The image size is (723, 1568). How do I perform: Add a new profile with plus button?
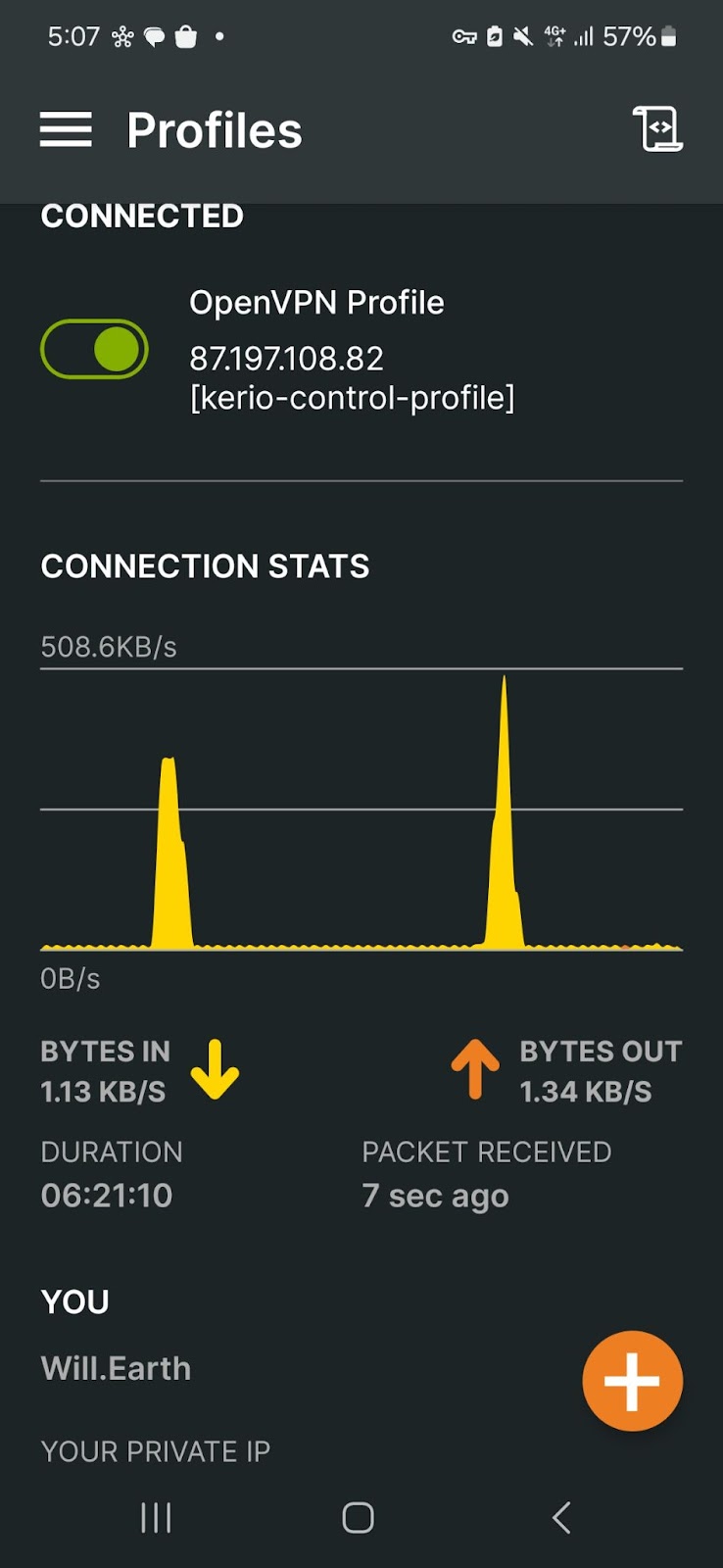[632, 1381]
